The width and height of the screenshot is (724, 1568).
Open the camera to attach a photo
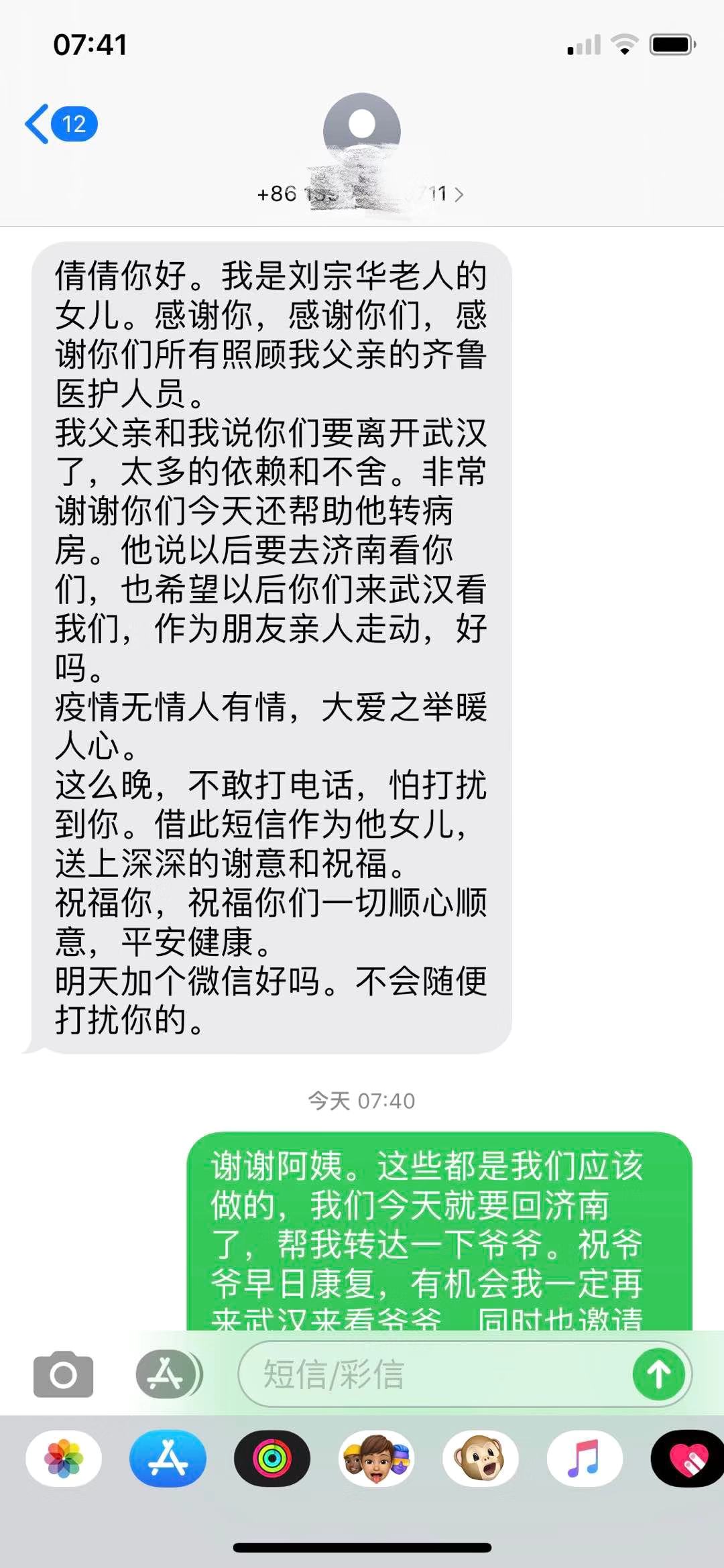pos(63,1374)
